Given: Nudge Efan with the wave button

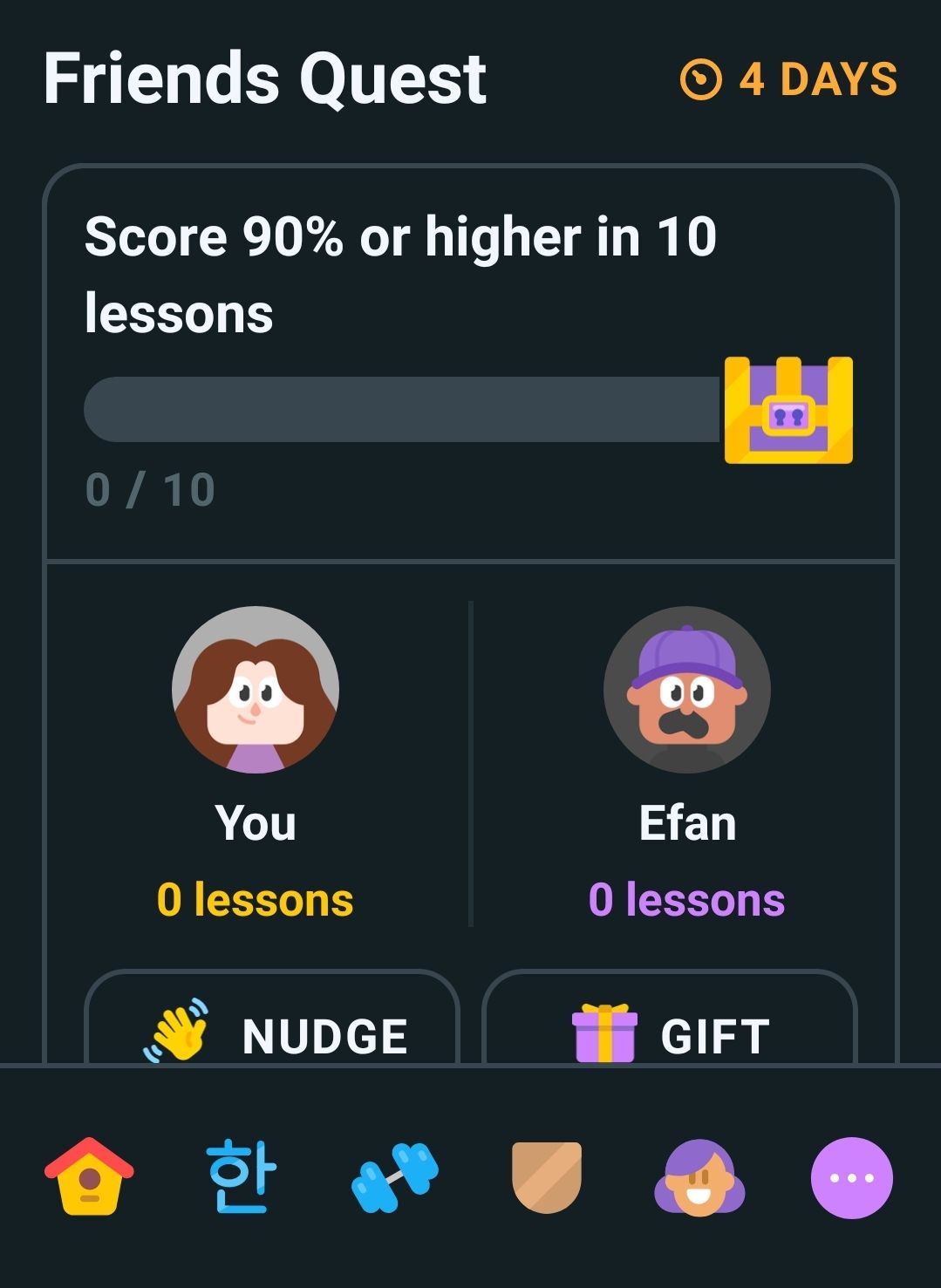Looking at the screenshot, I should click(x=271, y=1025).
